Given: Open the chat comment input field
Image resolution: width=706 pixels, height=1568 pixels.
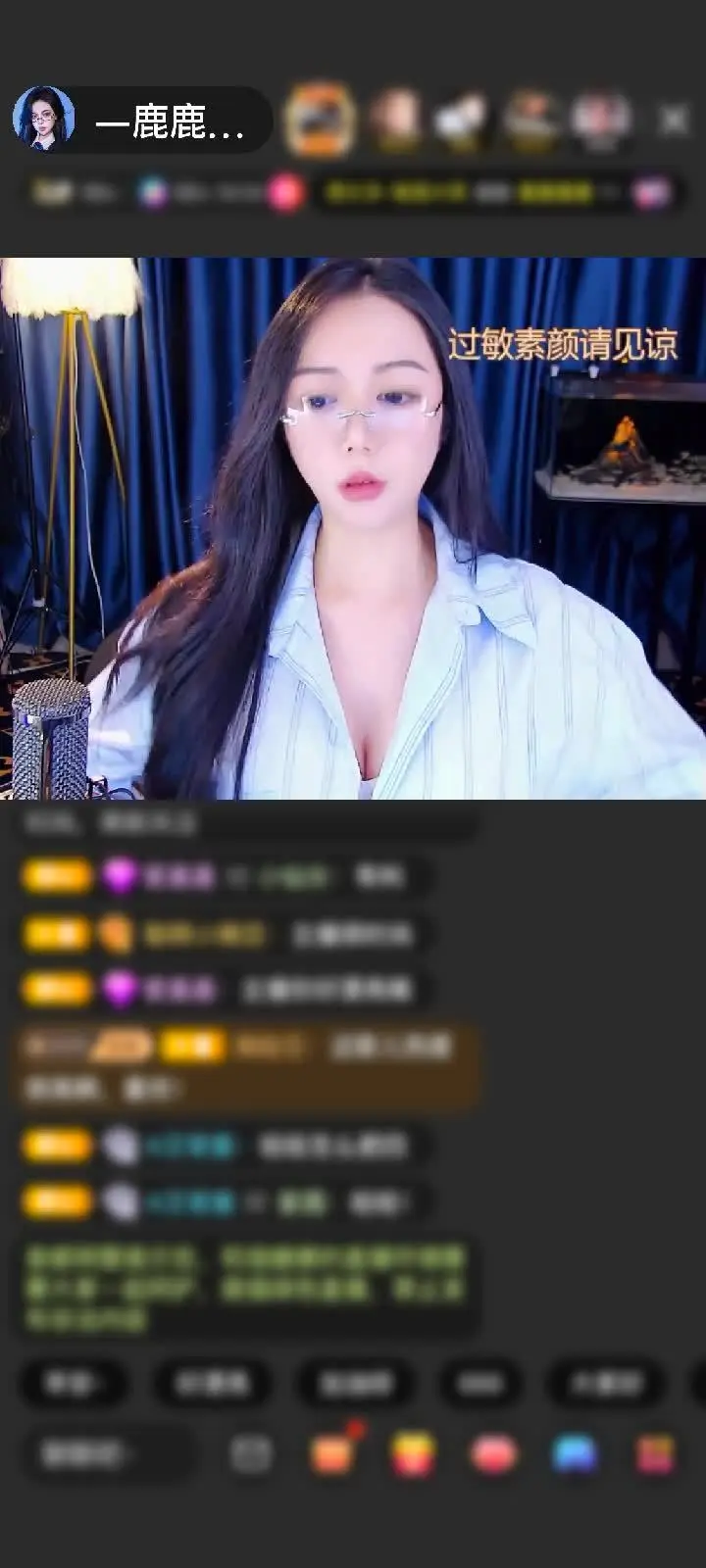Looking at the screenshot, I should (x=105, y=1454).
